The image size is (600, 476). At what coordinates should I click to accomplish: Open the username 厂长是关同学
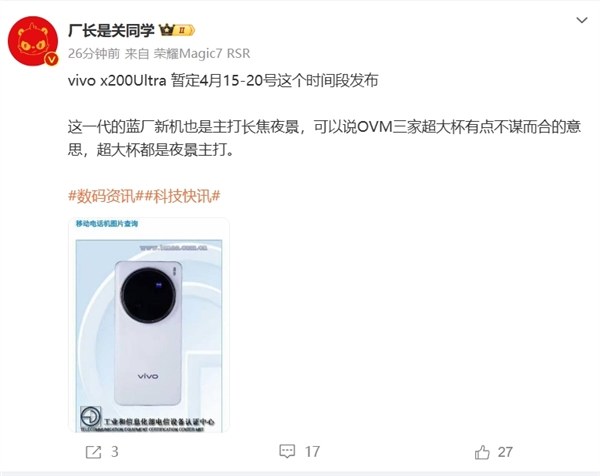110,32
